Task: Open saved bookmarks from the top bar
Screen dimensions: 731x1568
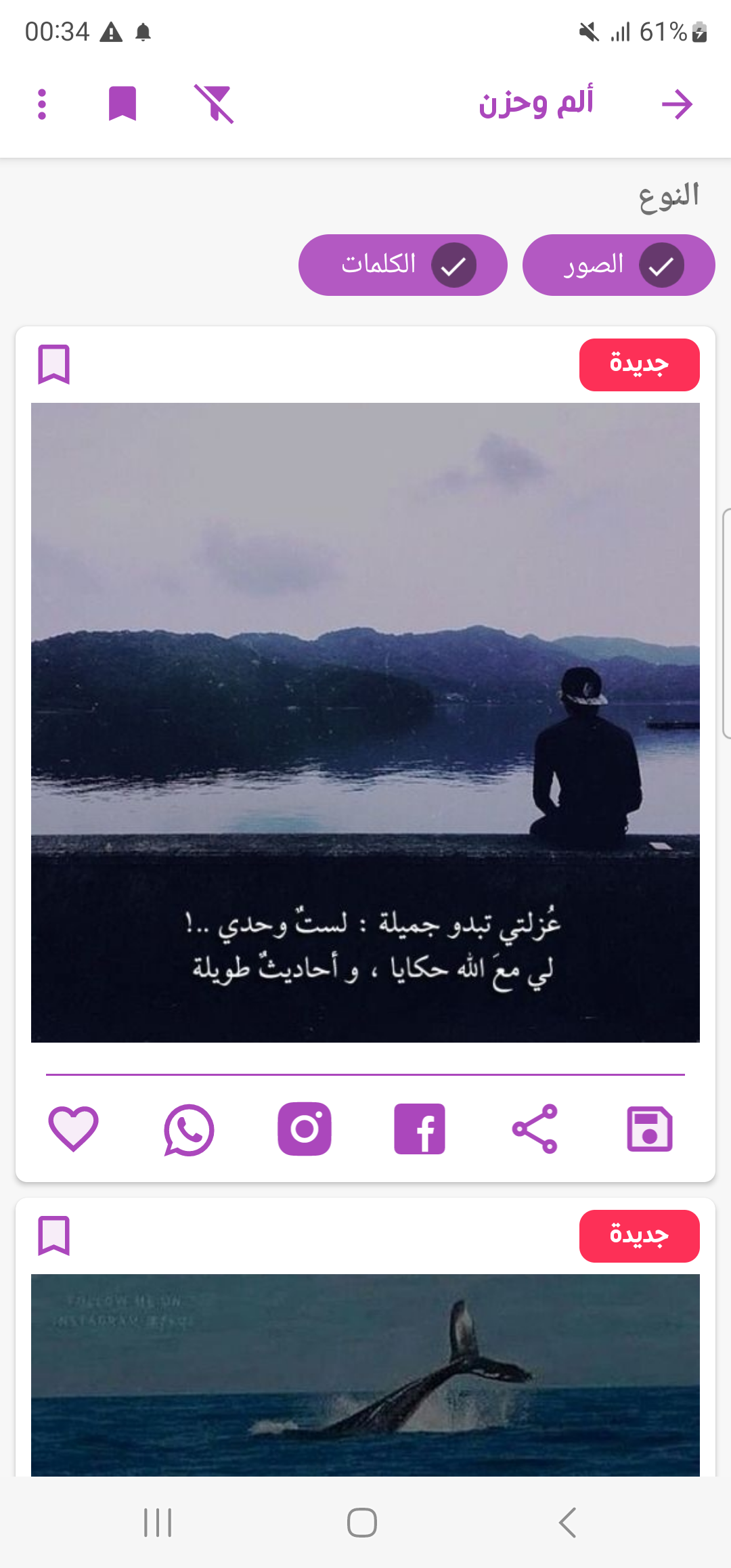Action: (x=123, y=104)
